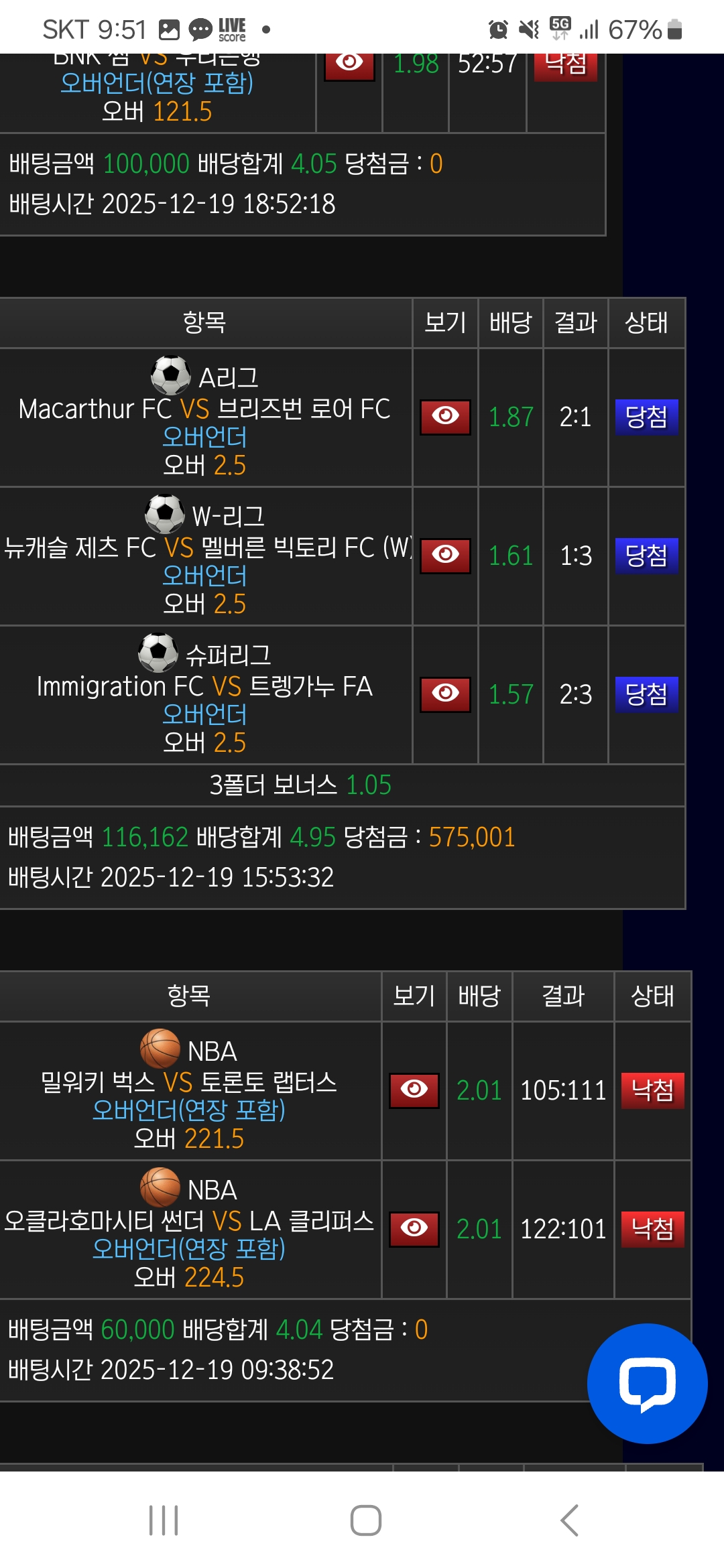View details of the 오버 121.5 bet
Image resolution: width=724 pixels, height=1568 pixels.
349,65
